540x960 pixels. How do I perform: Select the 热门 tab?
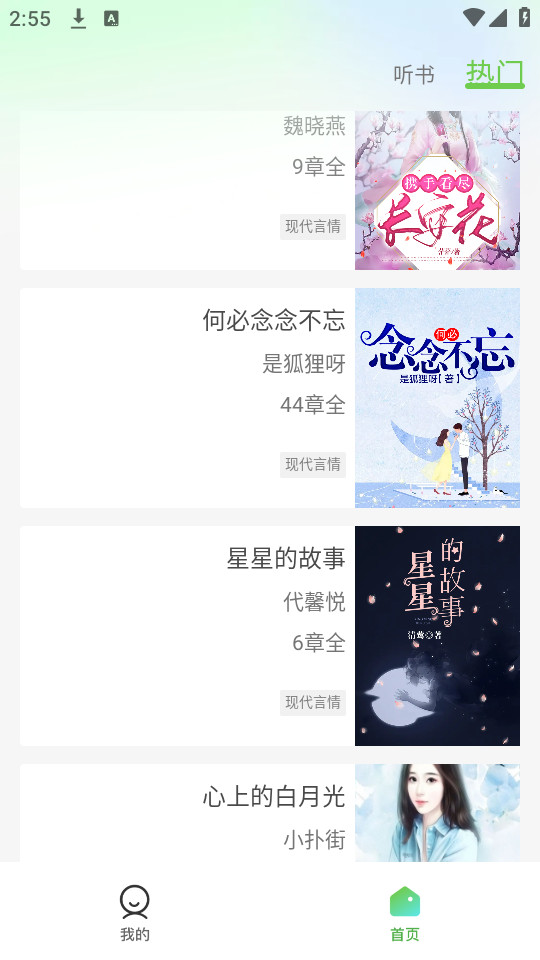tap(495, 73)
